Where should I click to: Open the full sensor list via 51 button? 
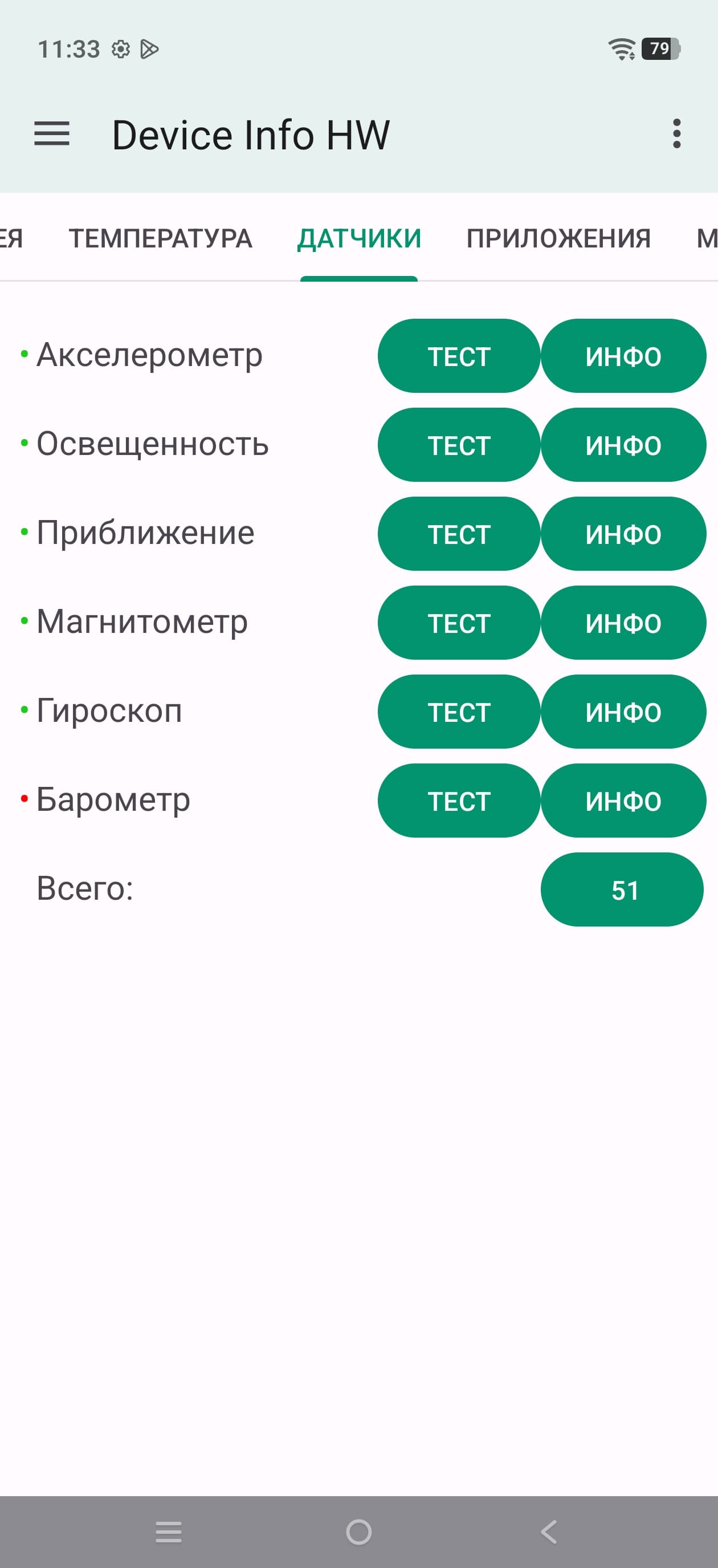[x=622, y=889]
